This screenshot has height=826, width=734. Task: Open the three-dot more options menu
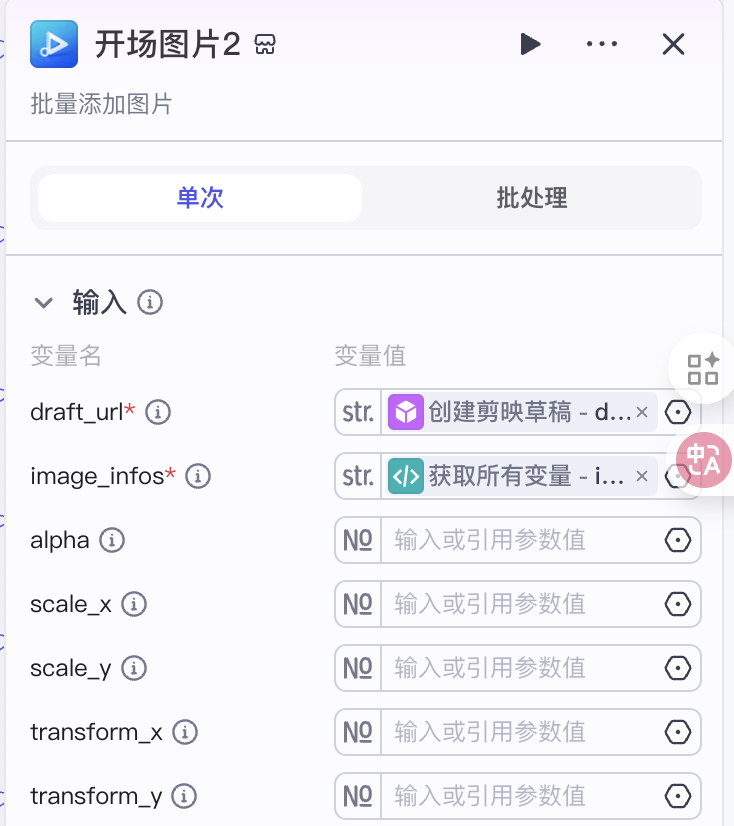[601, 44]
